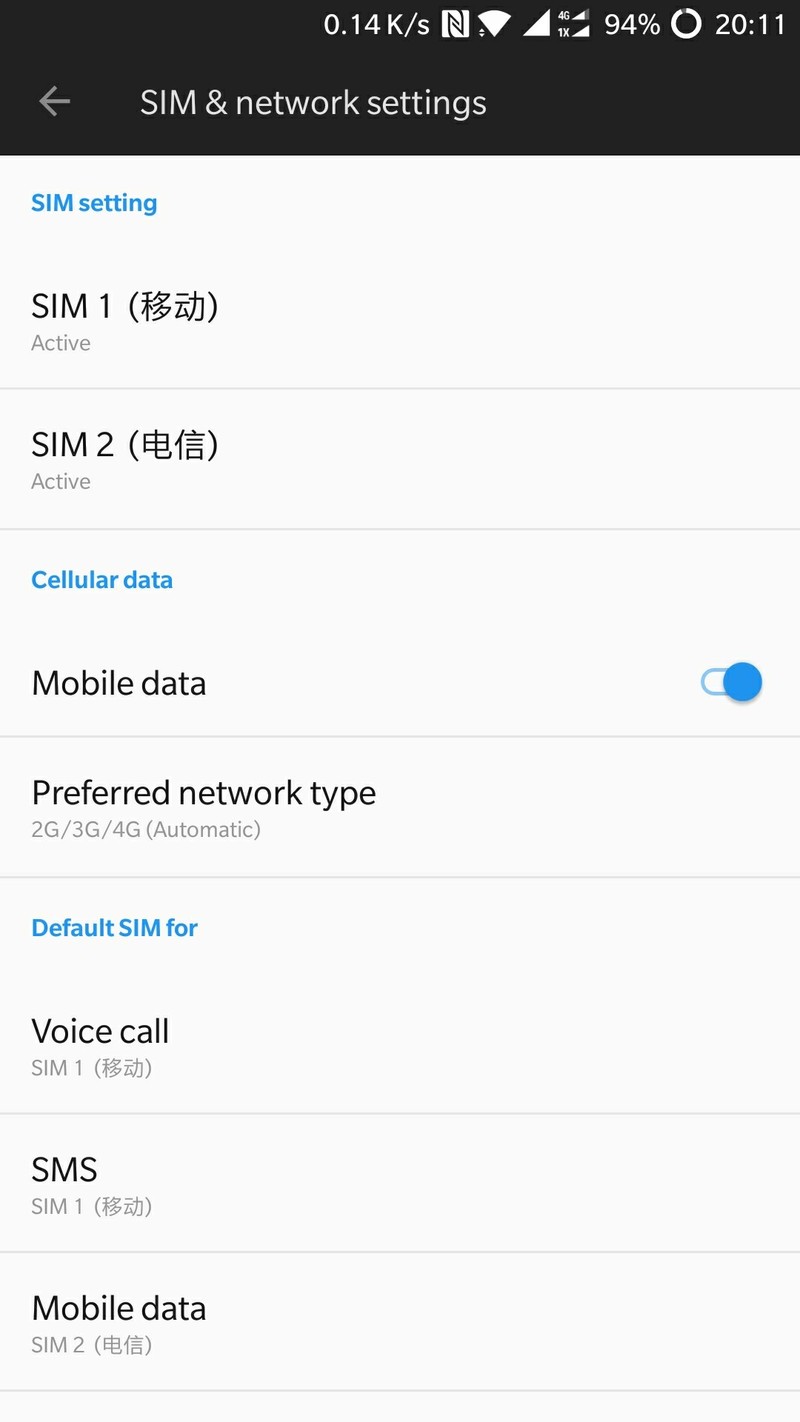Turn off the Mobile data switch
Image resolution: width=800 pixels, height=1422 pixels.
(732, 683)
